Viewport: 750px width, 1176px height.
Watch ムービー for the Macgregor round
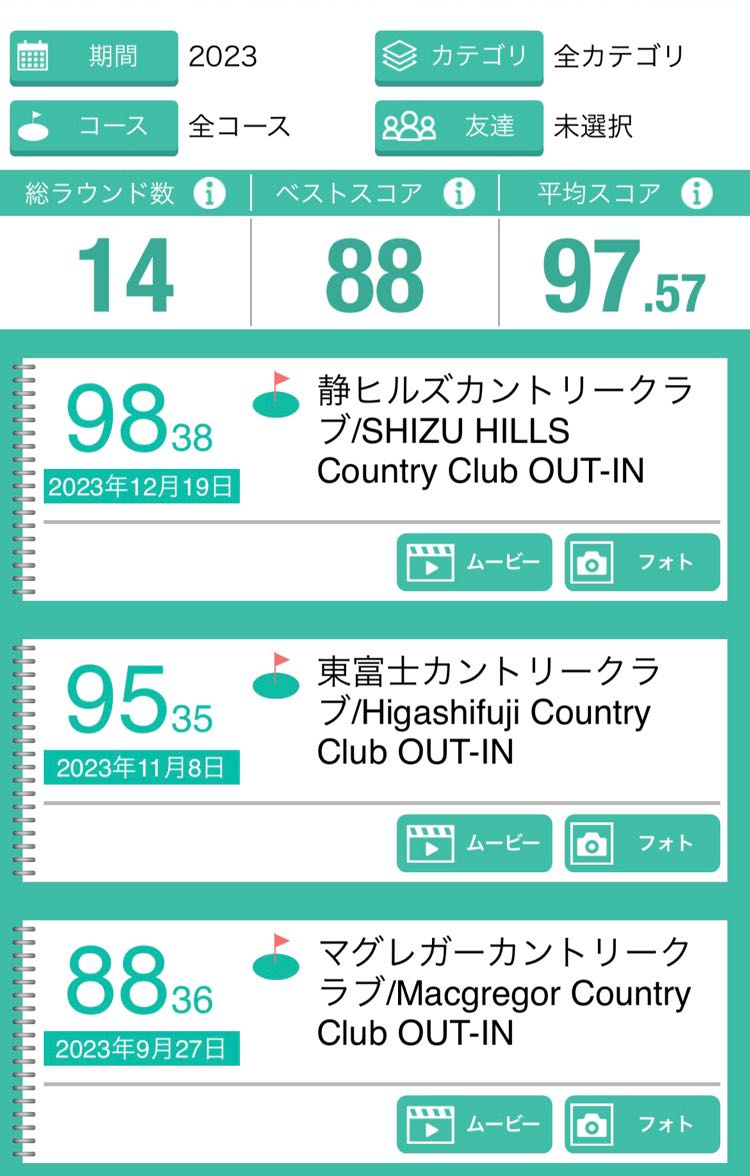tap(474, 1125)
